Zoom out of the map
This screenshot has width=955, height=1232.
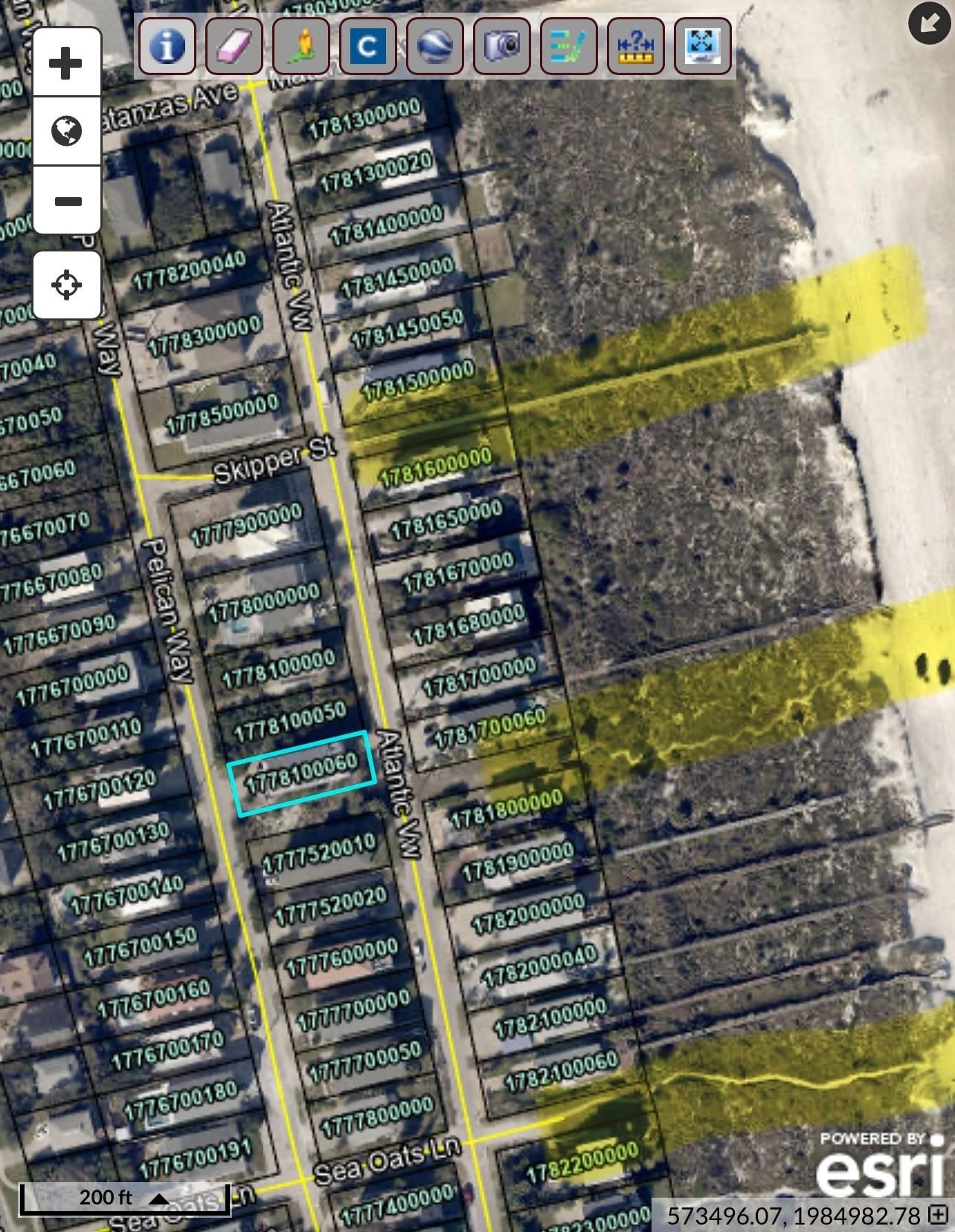66,201
